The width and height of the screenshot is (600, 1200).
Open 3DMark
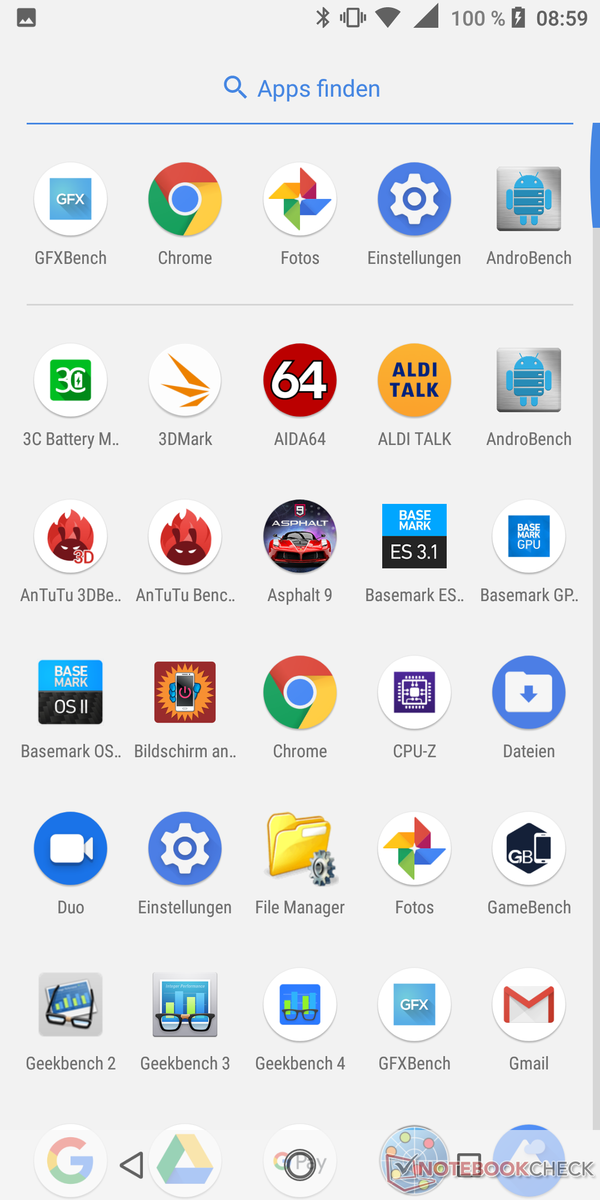point(185,381)
